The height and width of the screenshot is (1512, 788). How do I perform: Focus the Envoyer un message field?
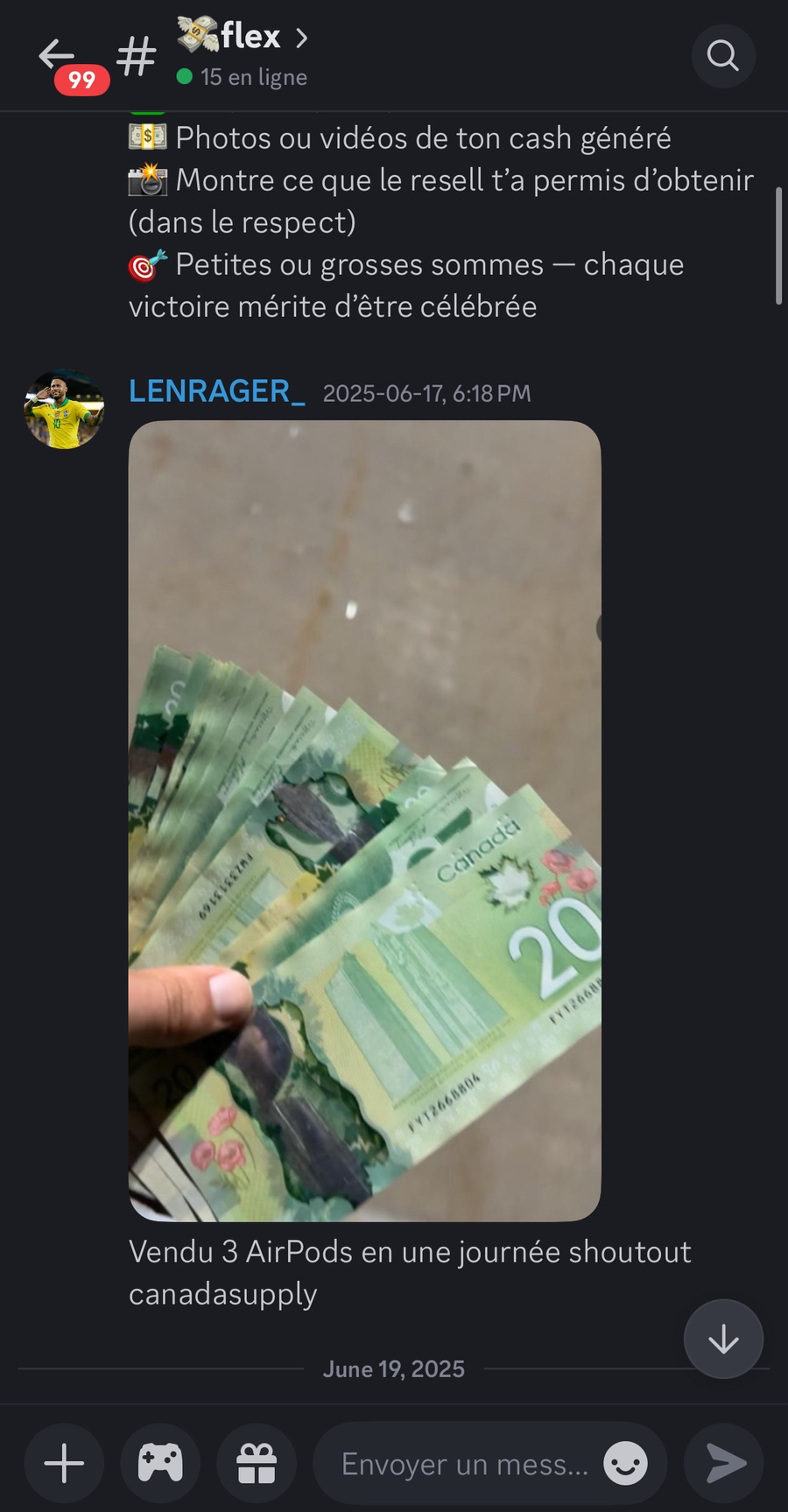(x=464, y=1463)
